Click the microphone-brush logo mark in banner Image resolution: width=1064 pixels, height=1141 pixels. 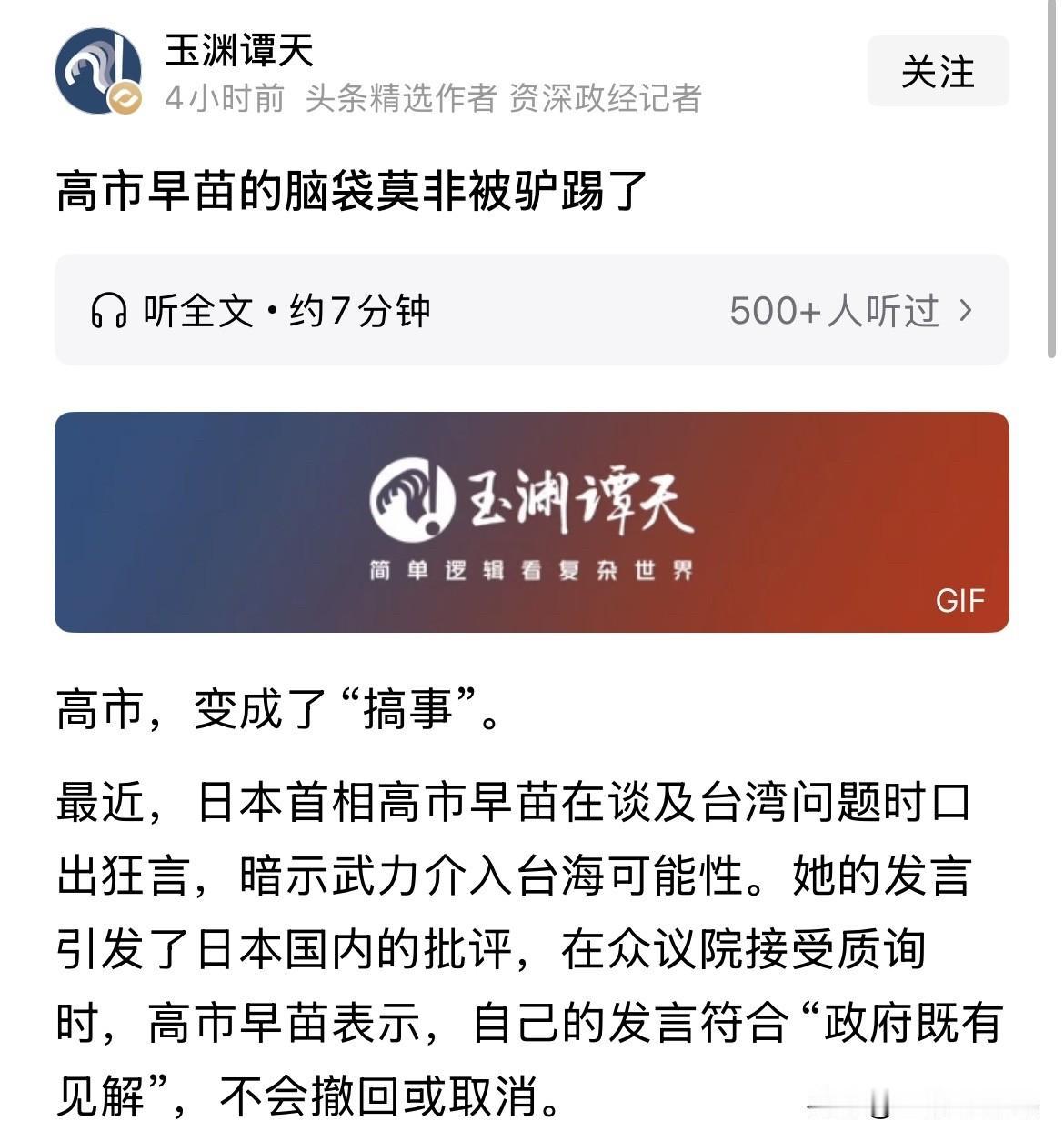[x=412, y=500]
